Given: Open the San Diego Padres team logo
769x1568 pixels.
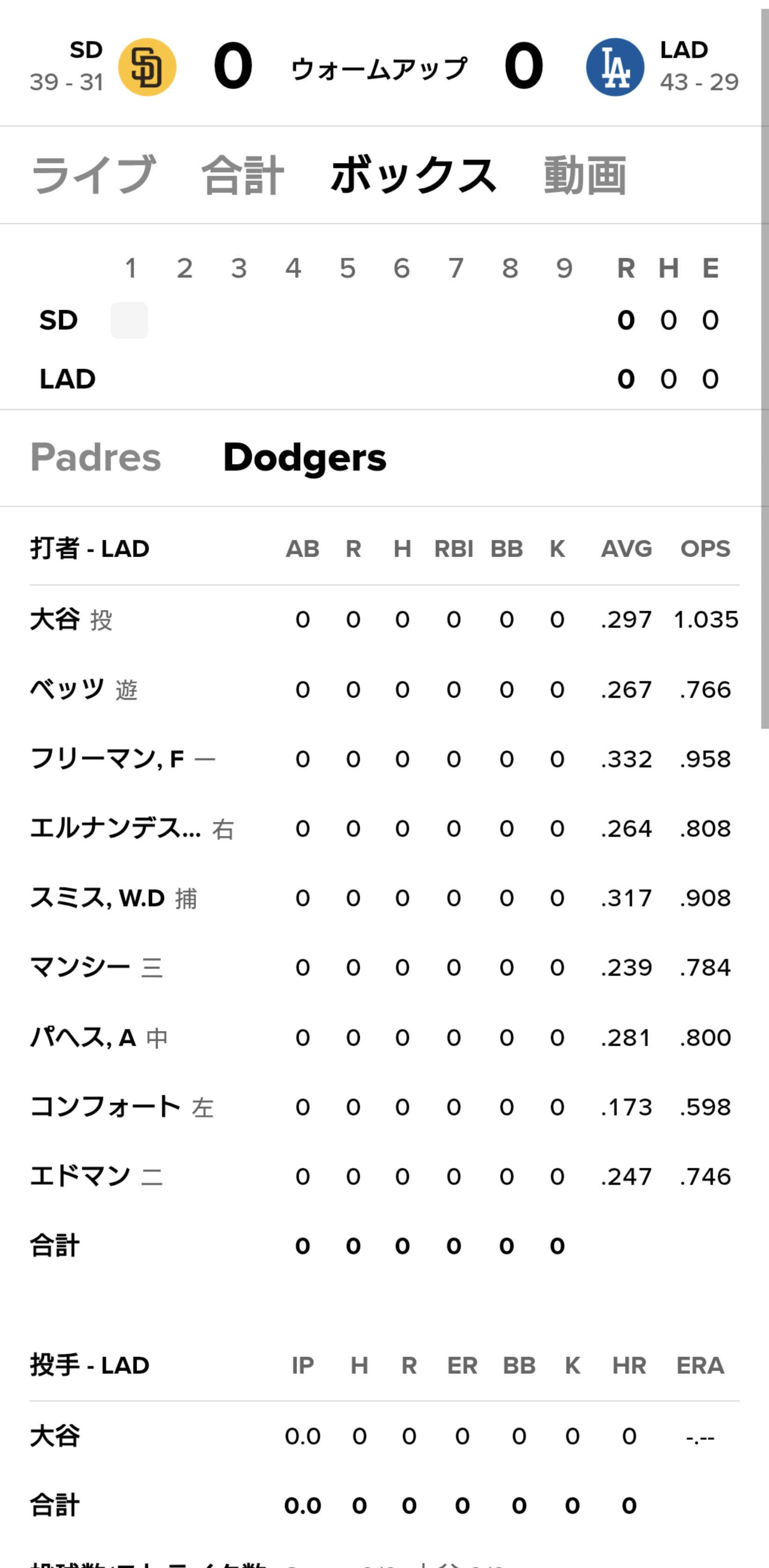Looking at the screenshot, I should point(147,67).
